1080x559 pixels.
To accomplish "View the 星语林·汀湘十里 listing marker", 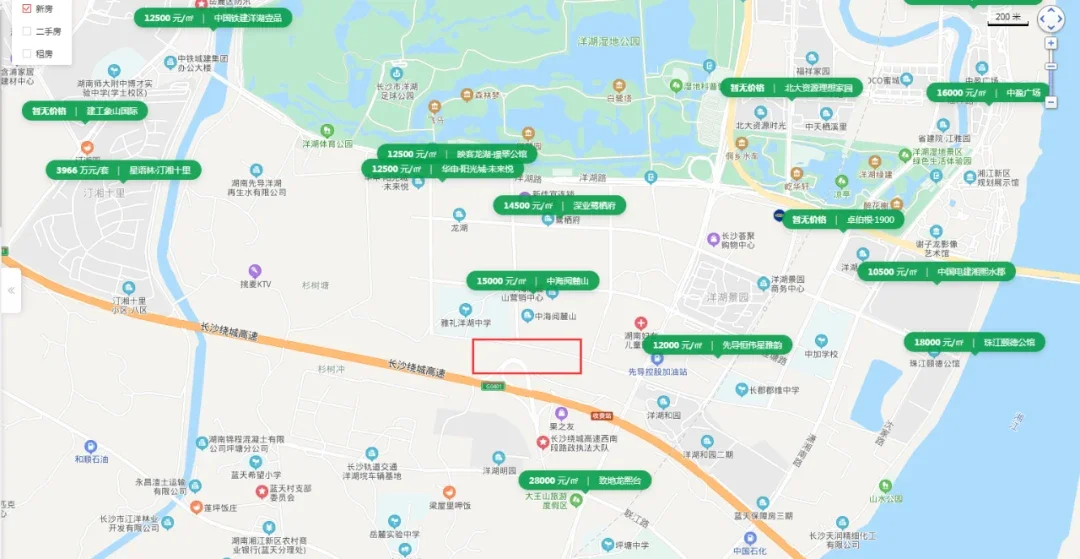I will click(x=123, y=170).
